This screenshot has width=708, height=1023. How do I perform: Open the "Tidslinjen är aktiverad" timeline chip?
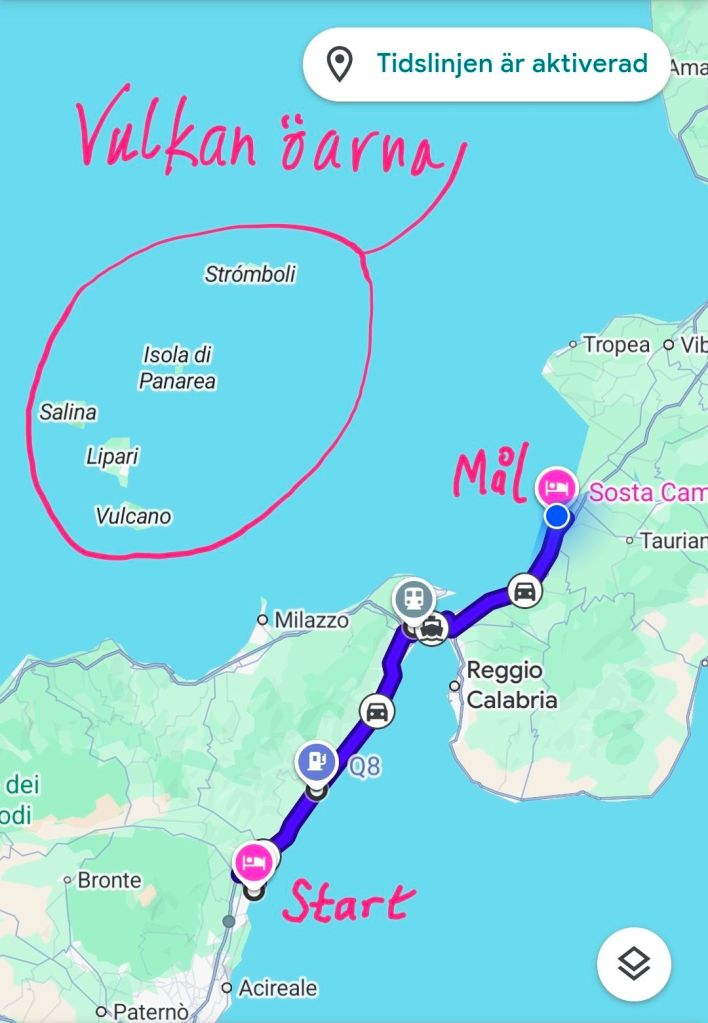coord(487,65)
